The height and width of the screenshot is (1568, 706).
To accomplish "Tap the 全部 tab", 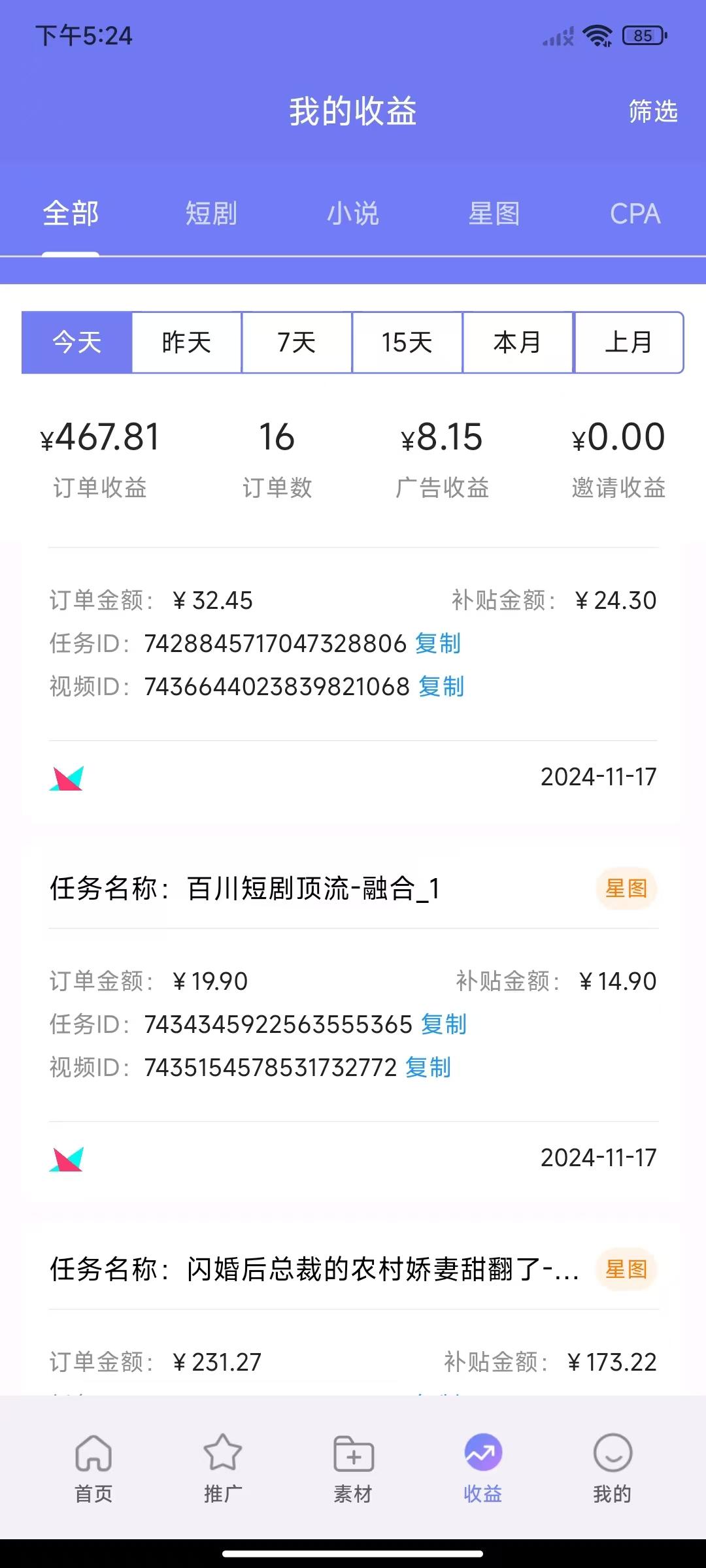I will pos(71,214).
